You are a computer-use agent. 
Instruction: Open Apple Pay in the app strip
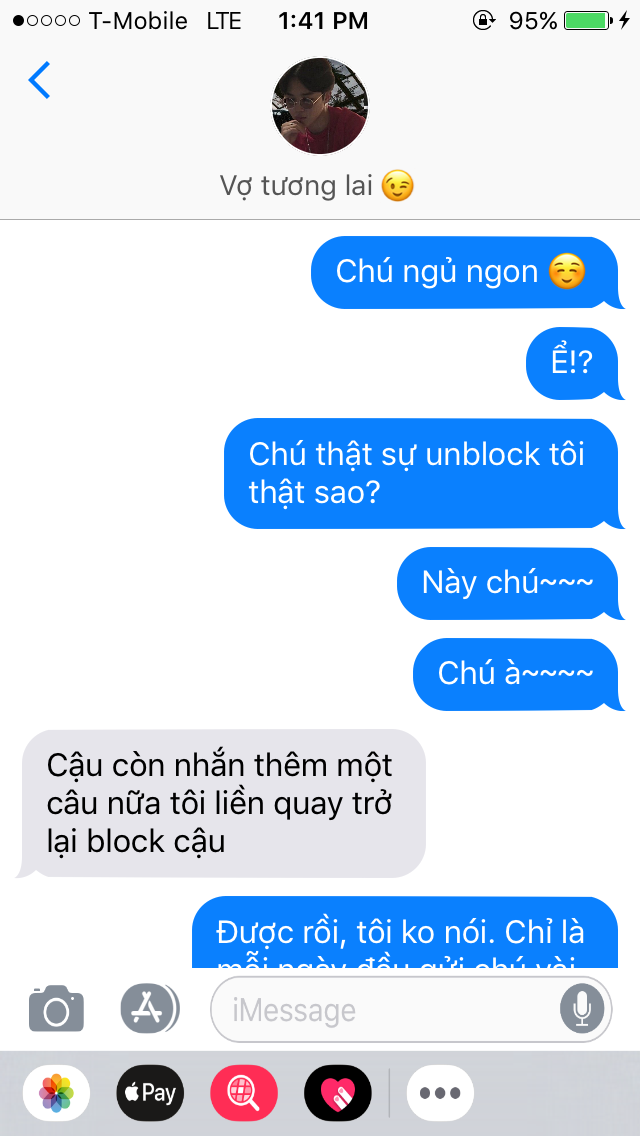point(150,1093)
